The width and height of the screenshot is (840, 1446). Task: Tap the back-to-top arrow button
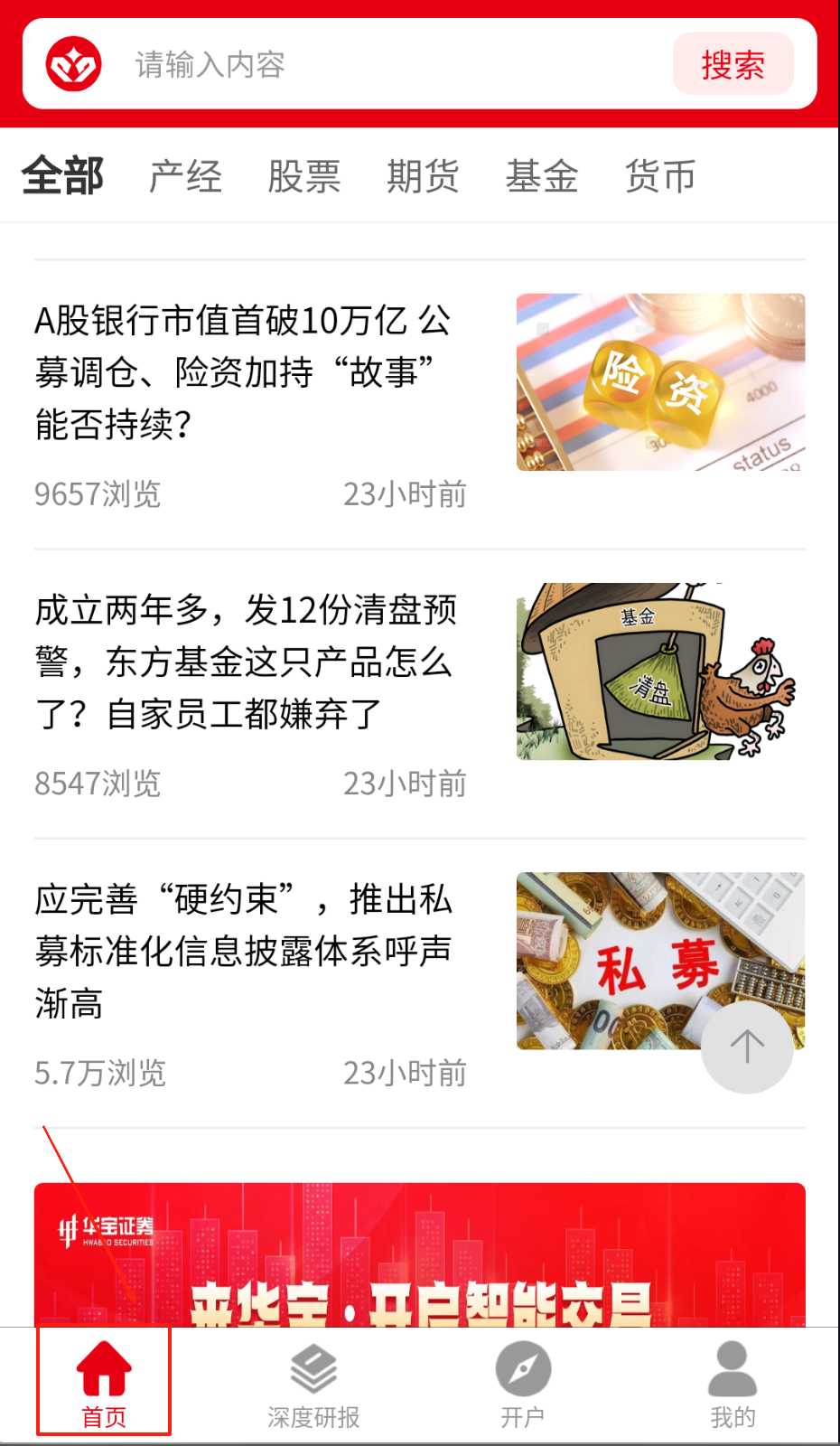[747, 1047]
